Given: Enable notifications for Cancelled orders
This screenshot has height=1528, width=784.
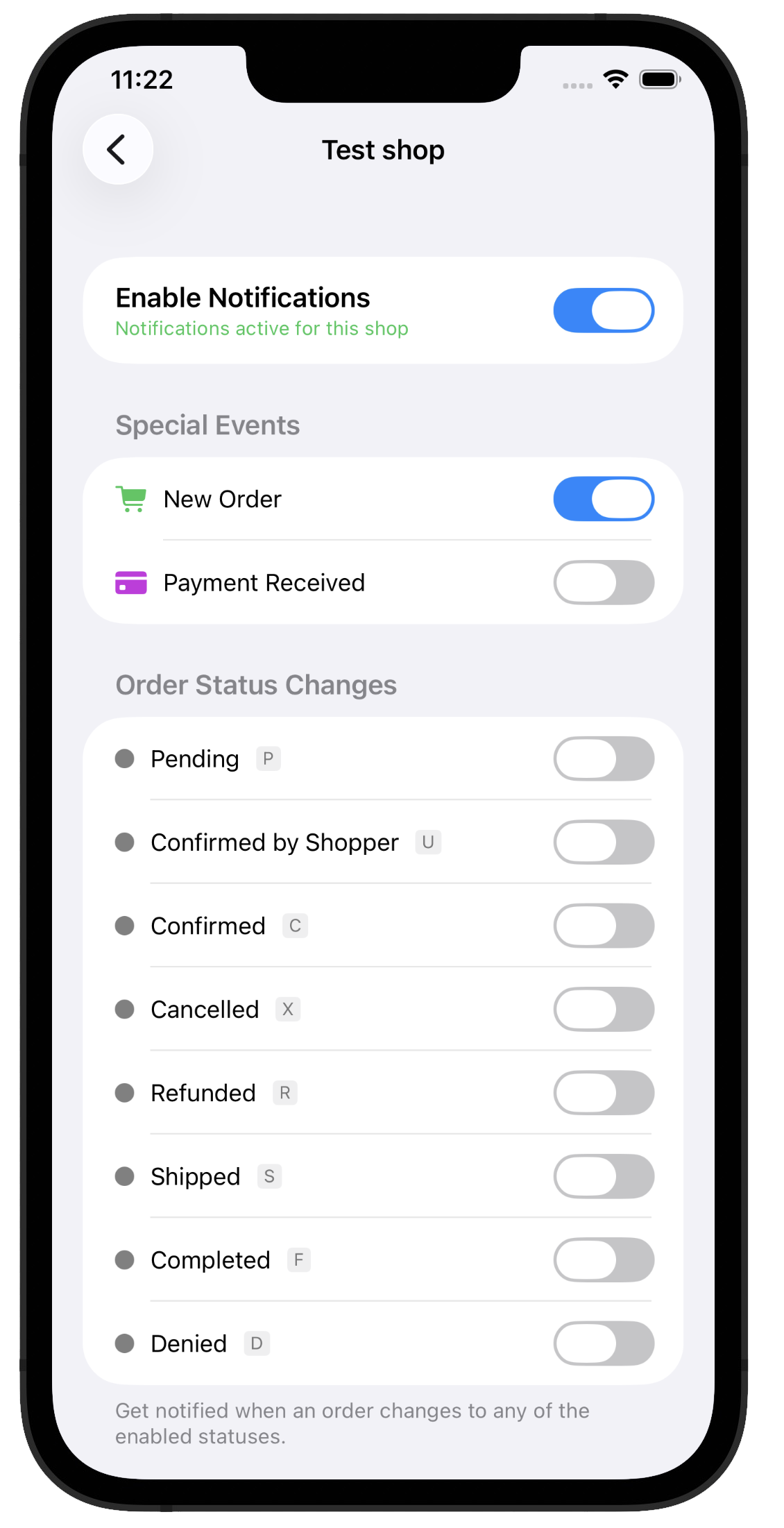Looking at the screenshot, I should [603, 1009].
